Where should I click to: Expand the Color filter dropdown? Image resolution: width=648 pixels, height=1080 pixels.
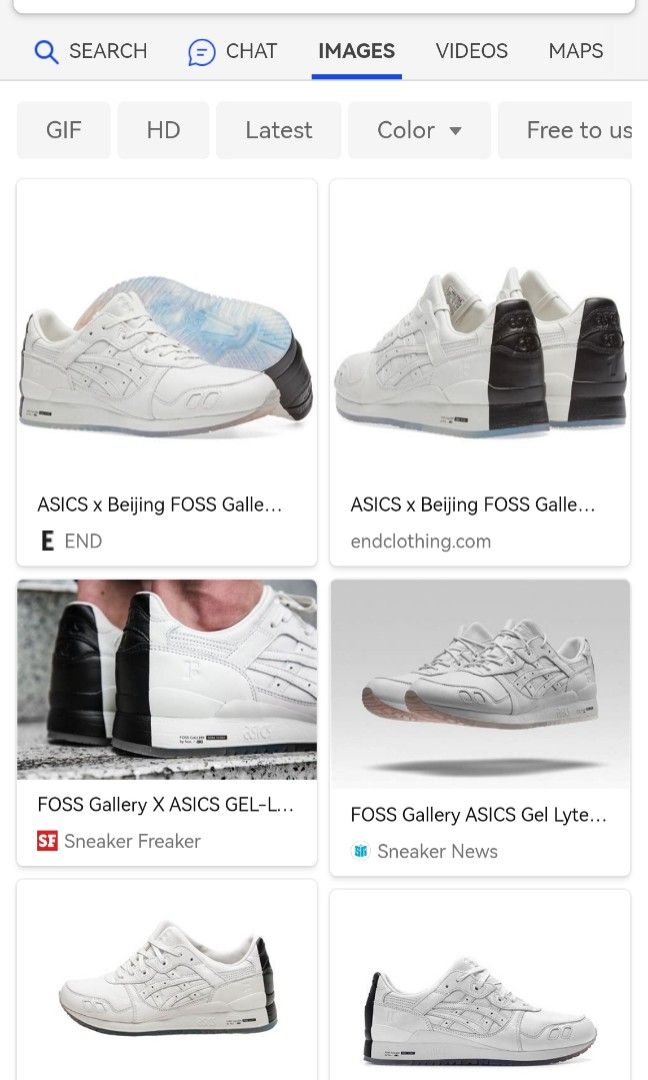419,130
